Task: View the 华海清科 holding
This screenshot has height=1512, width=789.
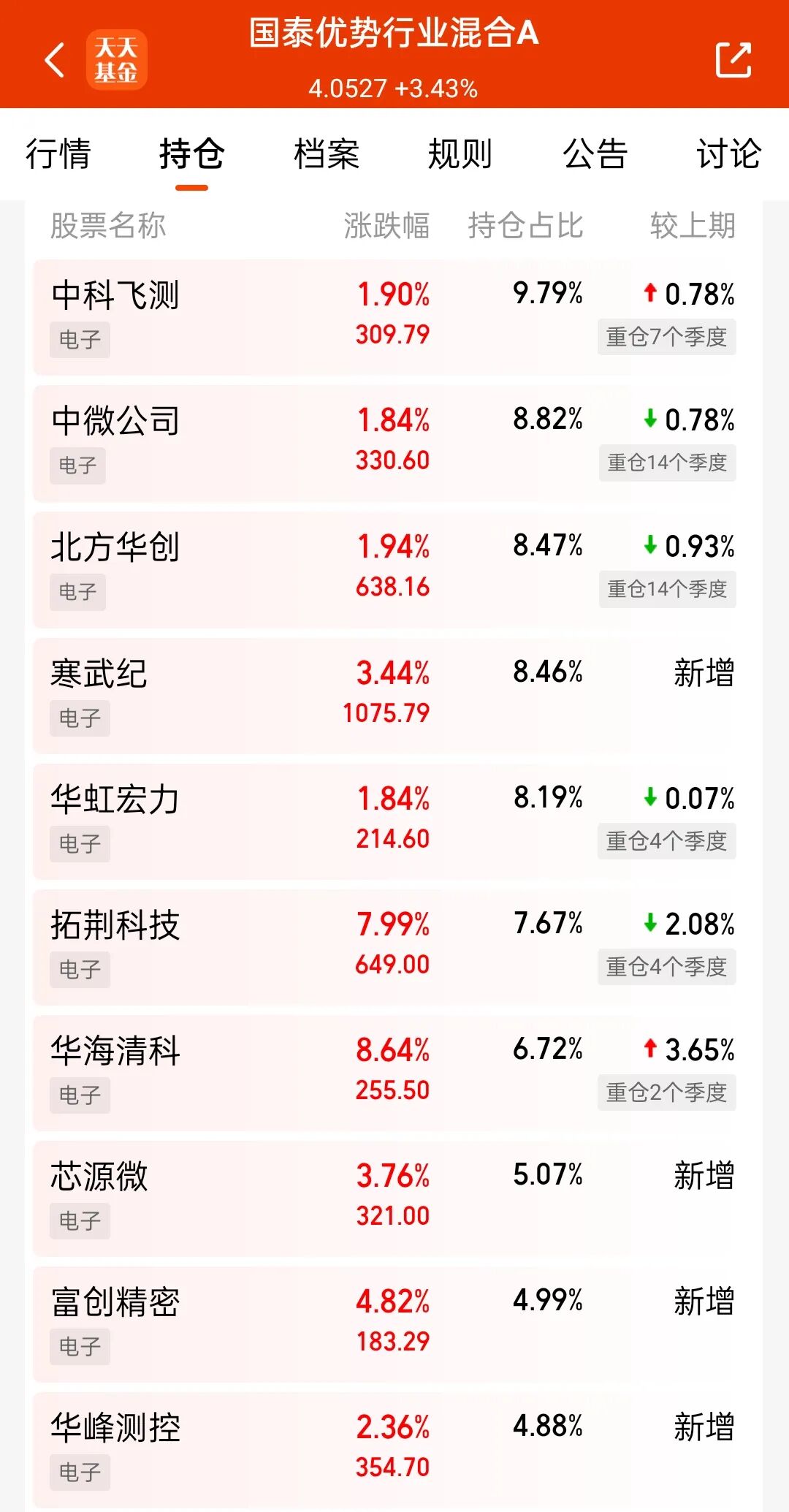Action: [394, 1073]
